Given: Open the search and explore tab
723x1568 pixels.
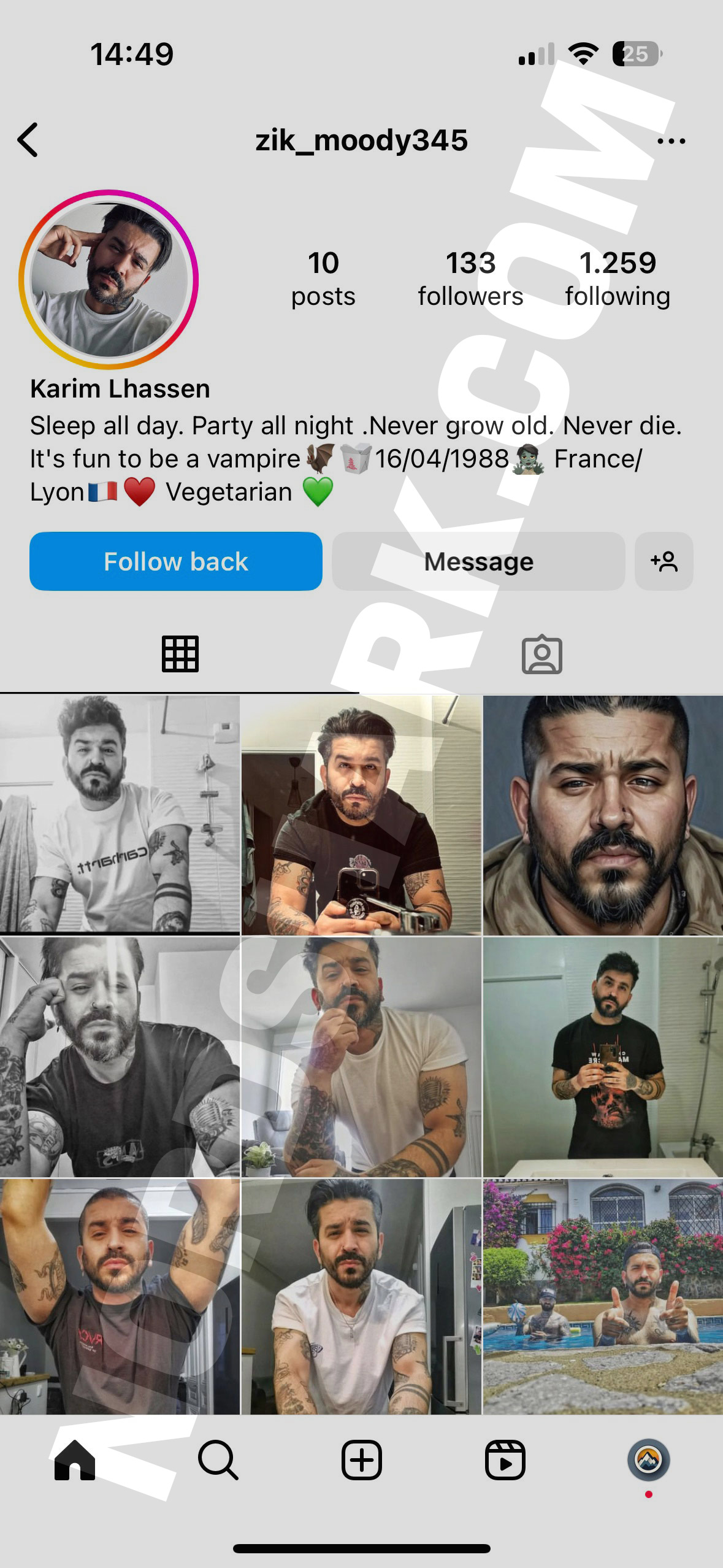Looking at the screenshot, I should click(x=218, y=1460).
